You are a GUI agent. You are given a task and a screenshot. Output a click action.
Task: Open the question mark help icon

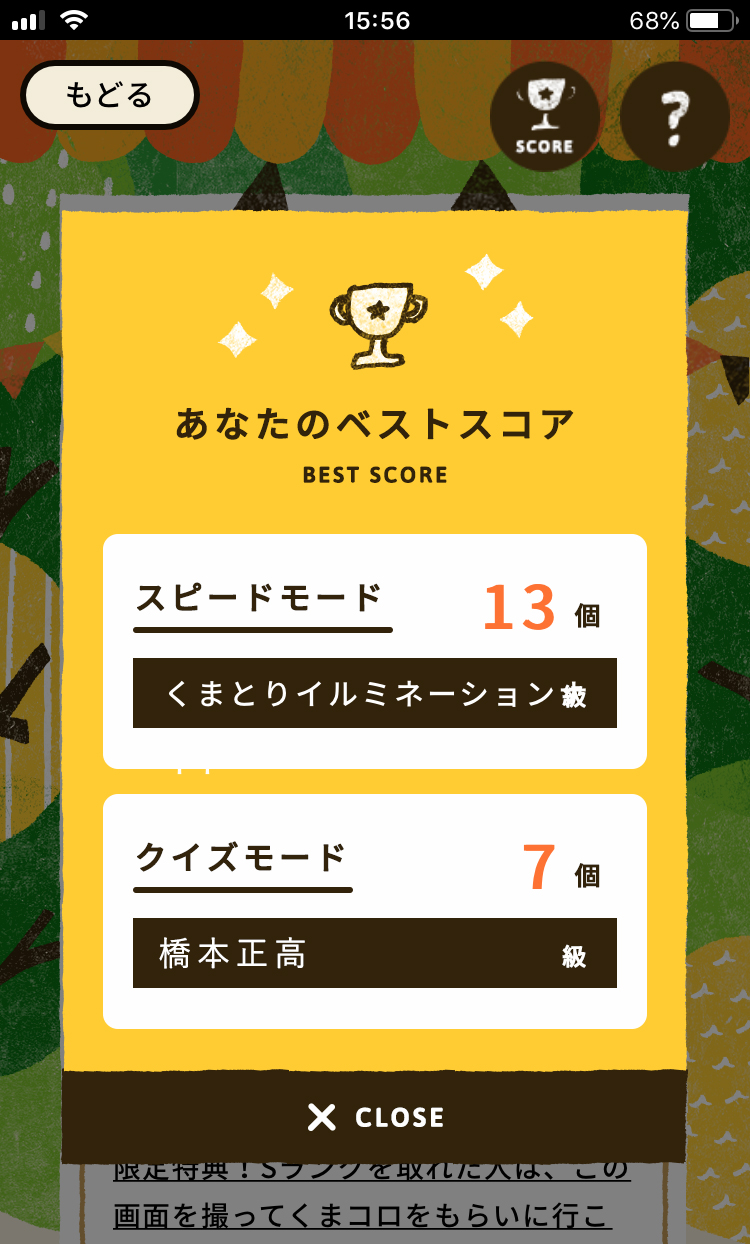674,117
